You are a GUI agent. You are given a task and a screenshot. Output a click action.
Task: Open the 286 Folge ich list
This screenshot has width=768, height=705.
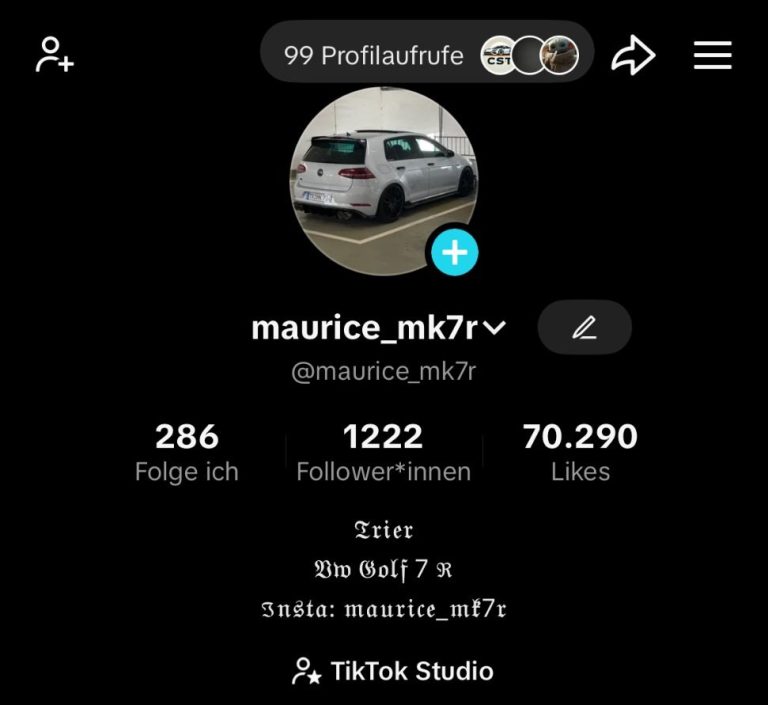coord(187,452)
